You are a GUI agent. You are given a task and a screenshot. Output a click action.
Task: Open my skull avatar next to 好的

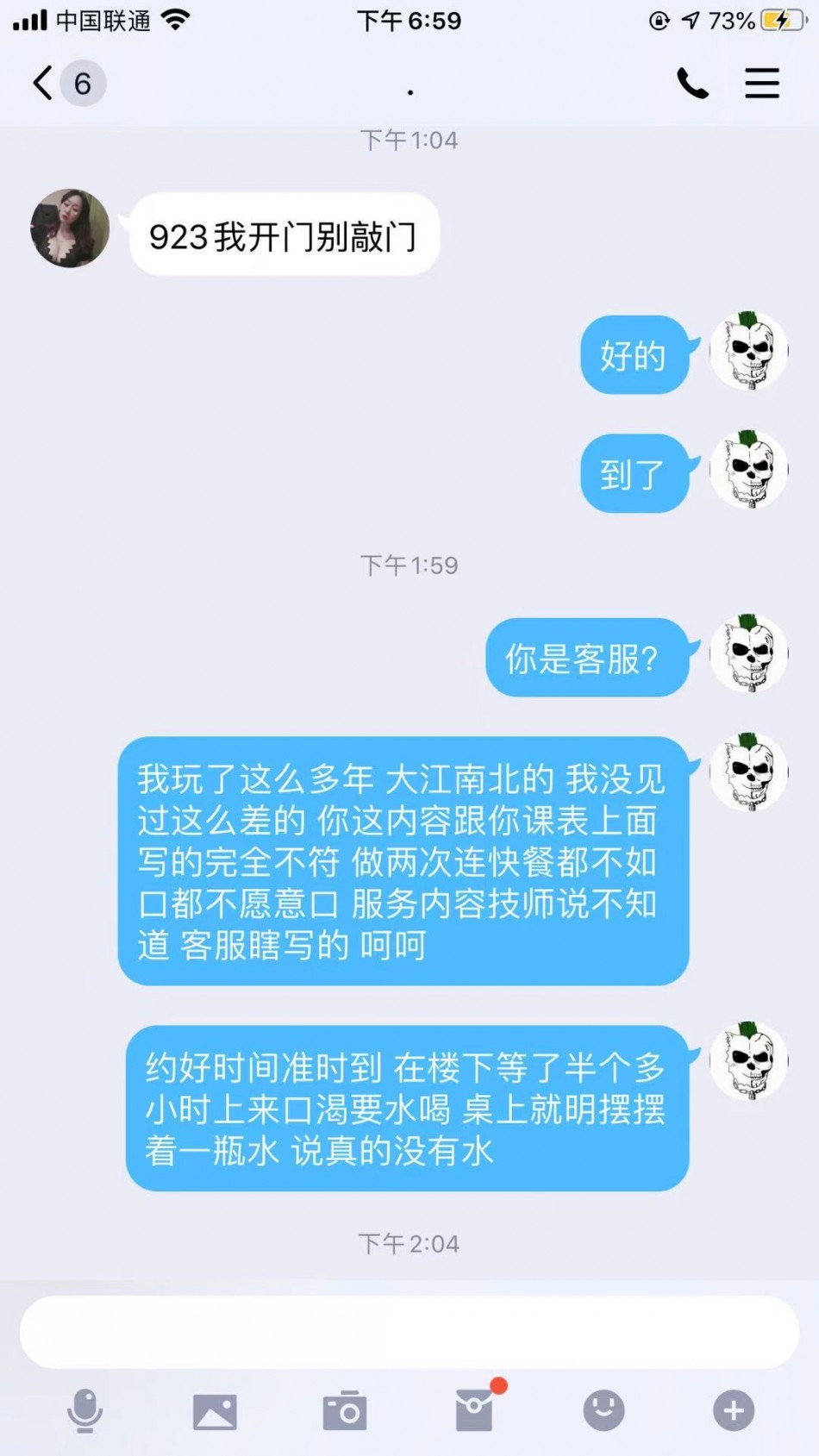point(748,351)
